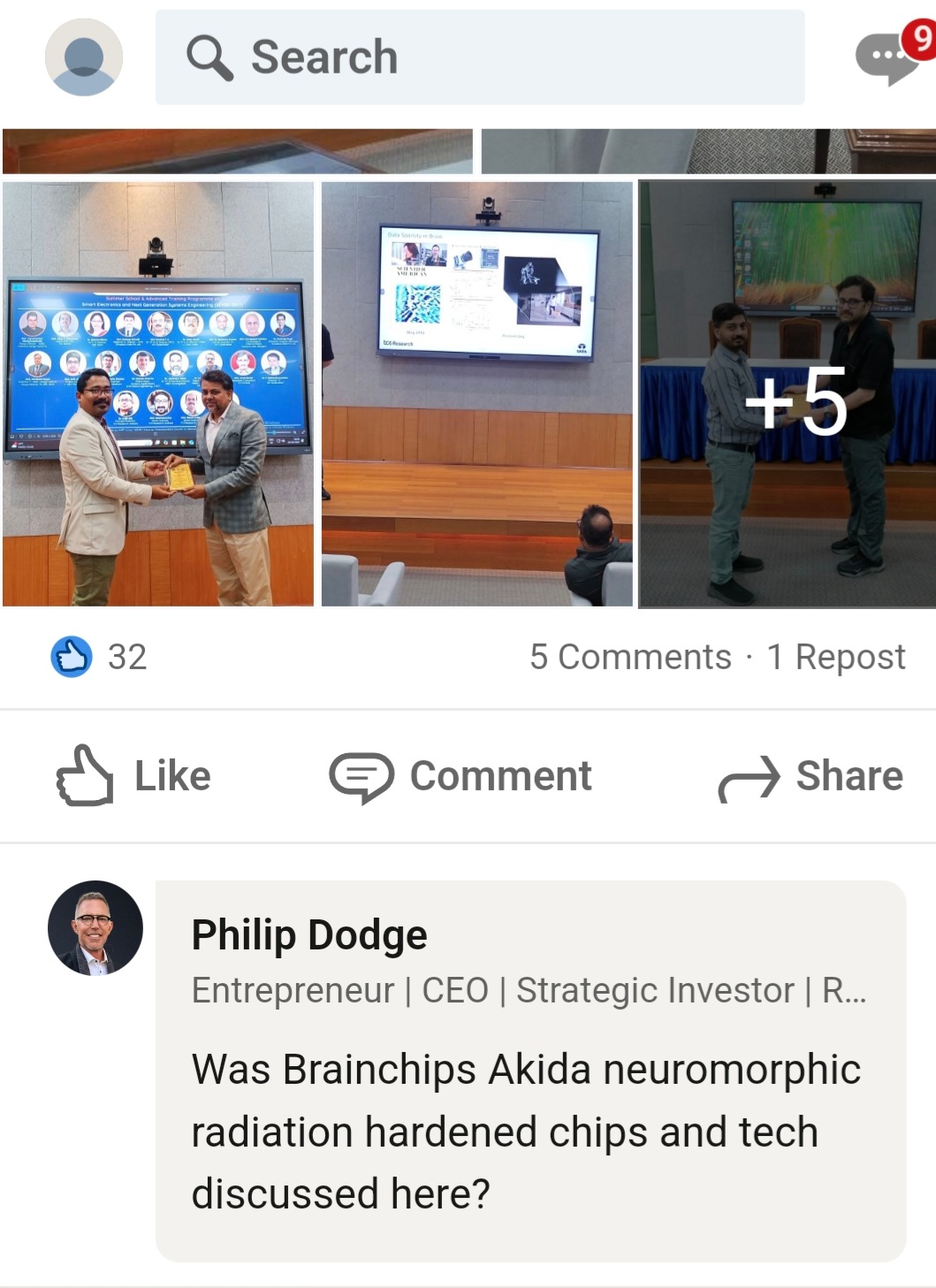Share this post

810,776
